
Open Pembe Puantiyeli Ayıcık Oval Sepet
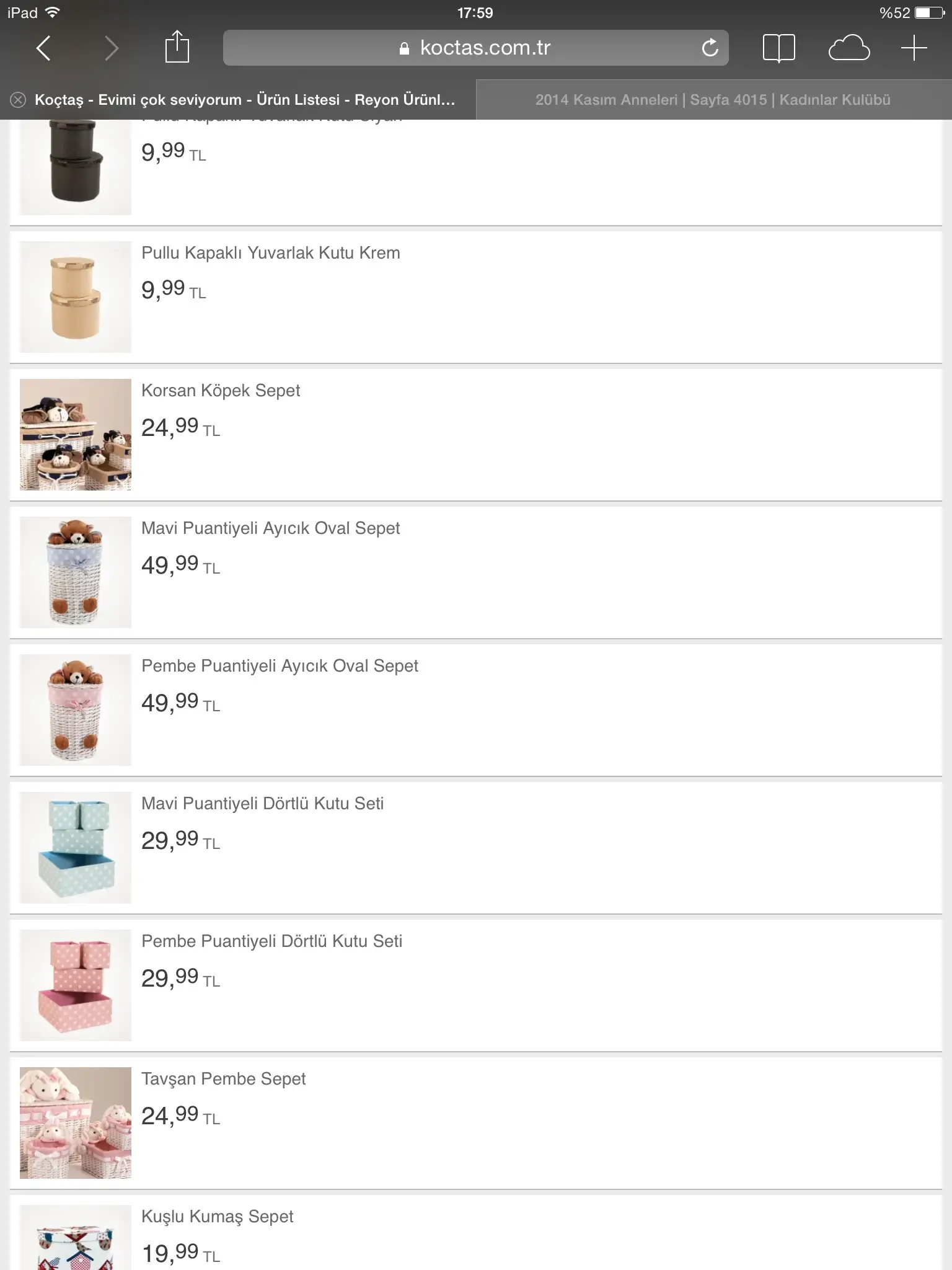click(x=280, y=666)
